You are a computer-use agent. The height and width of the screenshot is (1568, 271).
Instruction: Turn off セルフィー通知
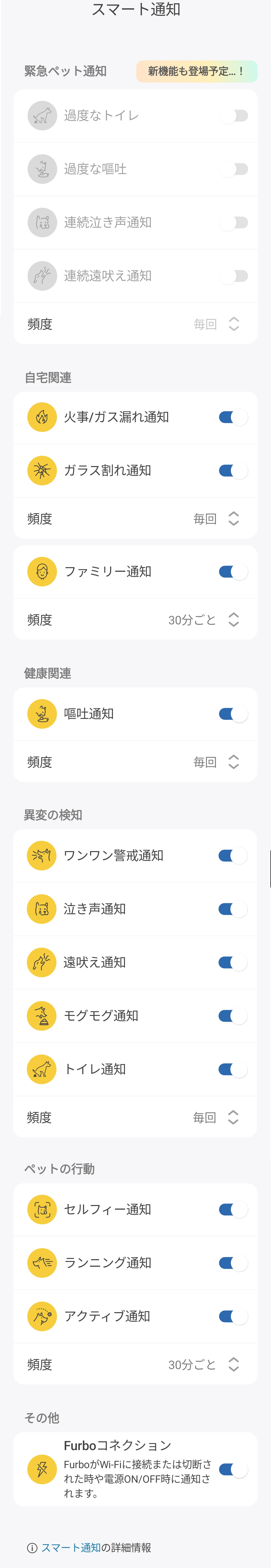pos(233,1210)
